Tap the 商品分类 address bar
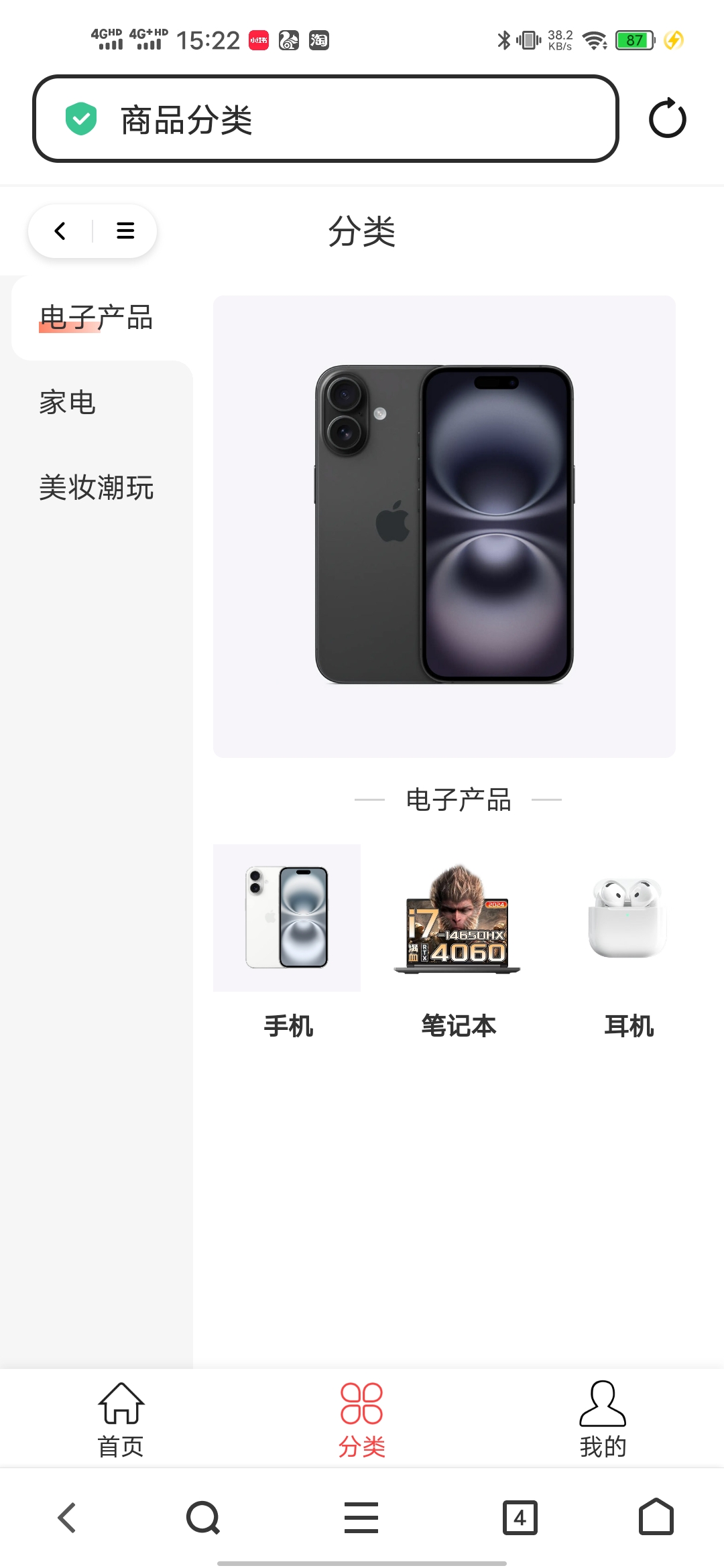 pyautogui.click(x=325, y=119)
